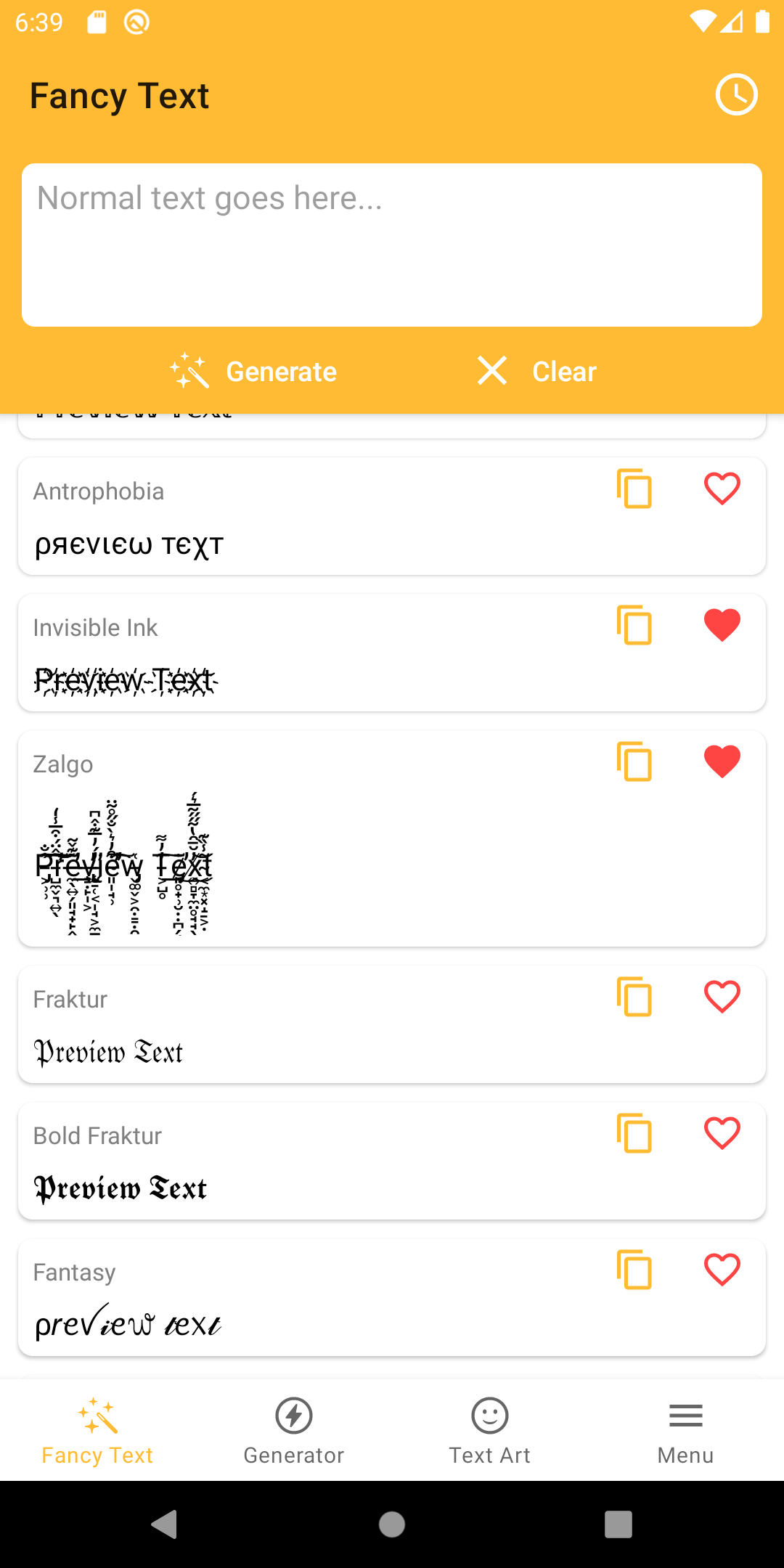Focus the normal text input box
The width and height of the screenshot is (784, 1568).
(392, 245)
